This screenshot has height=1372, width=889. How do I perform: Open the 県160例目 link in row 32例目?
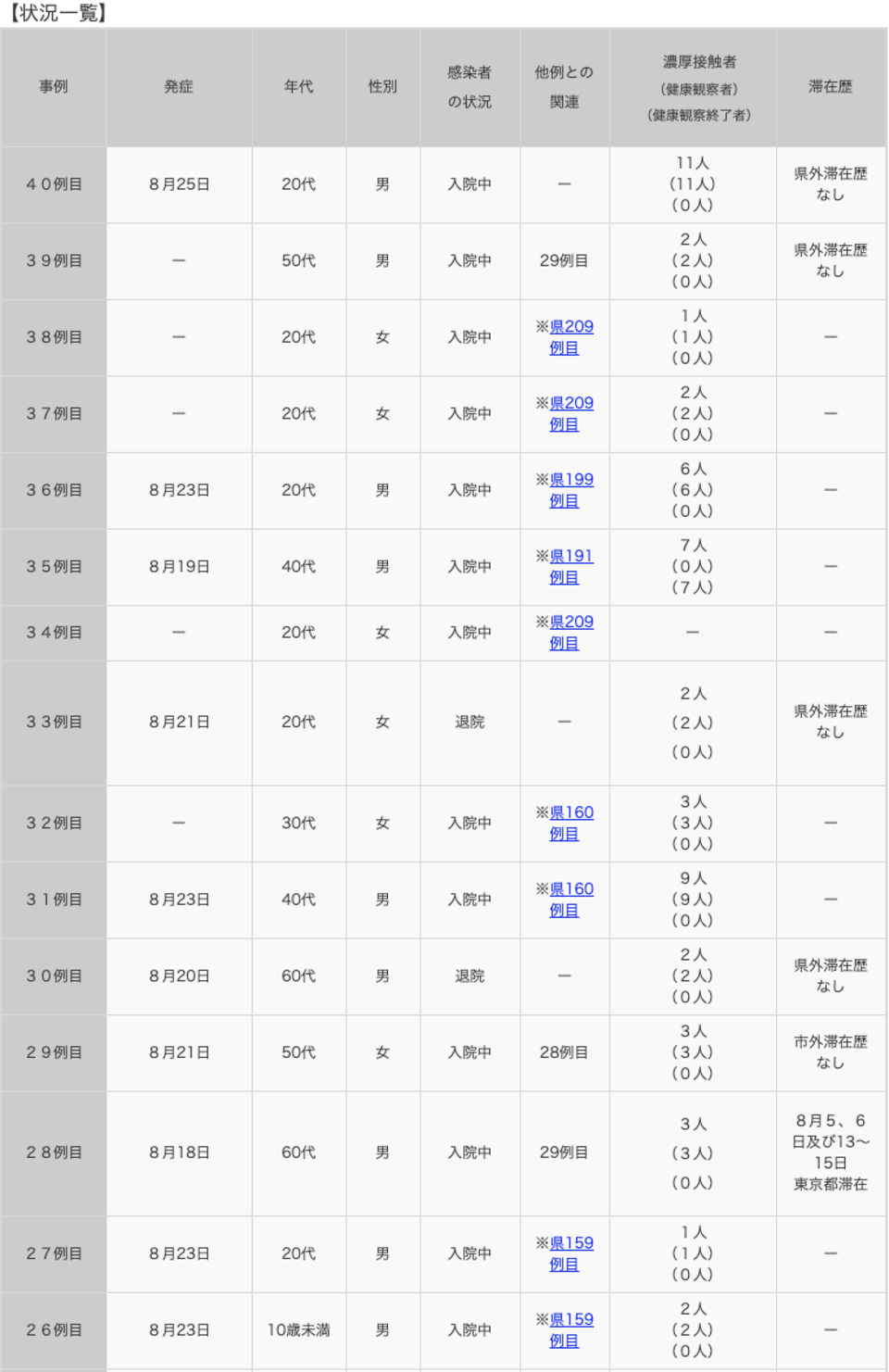point(571,813)
